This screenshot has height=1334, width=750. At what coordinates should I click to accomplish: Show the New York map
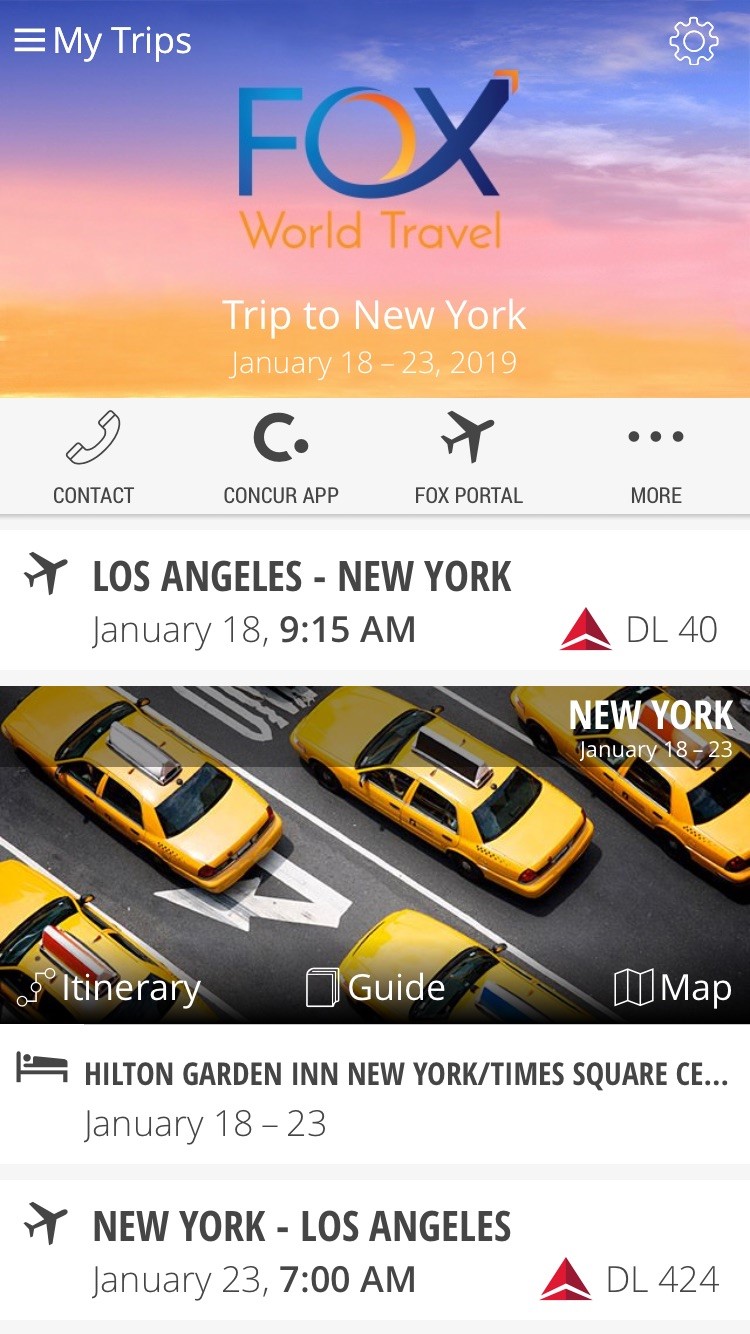point(672,988)
